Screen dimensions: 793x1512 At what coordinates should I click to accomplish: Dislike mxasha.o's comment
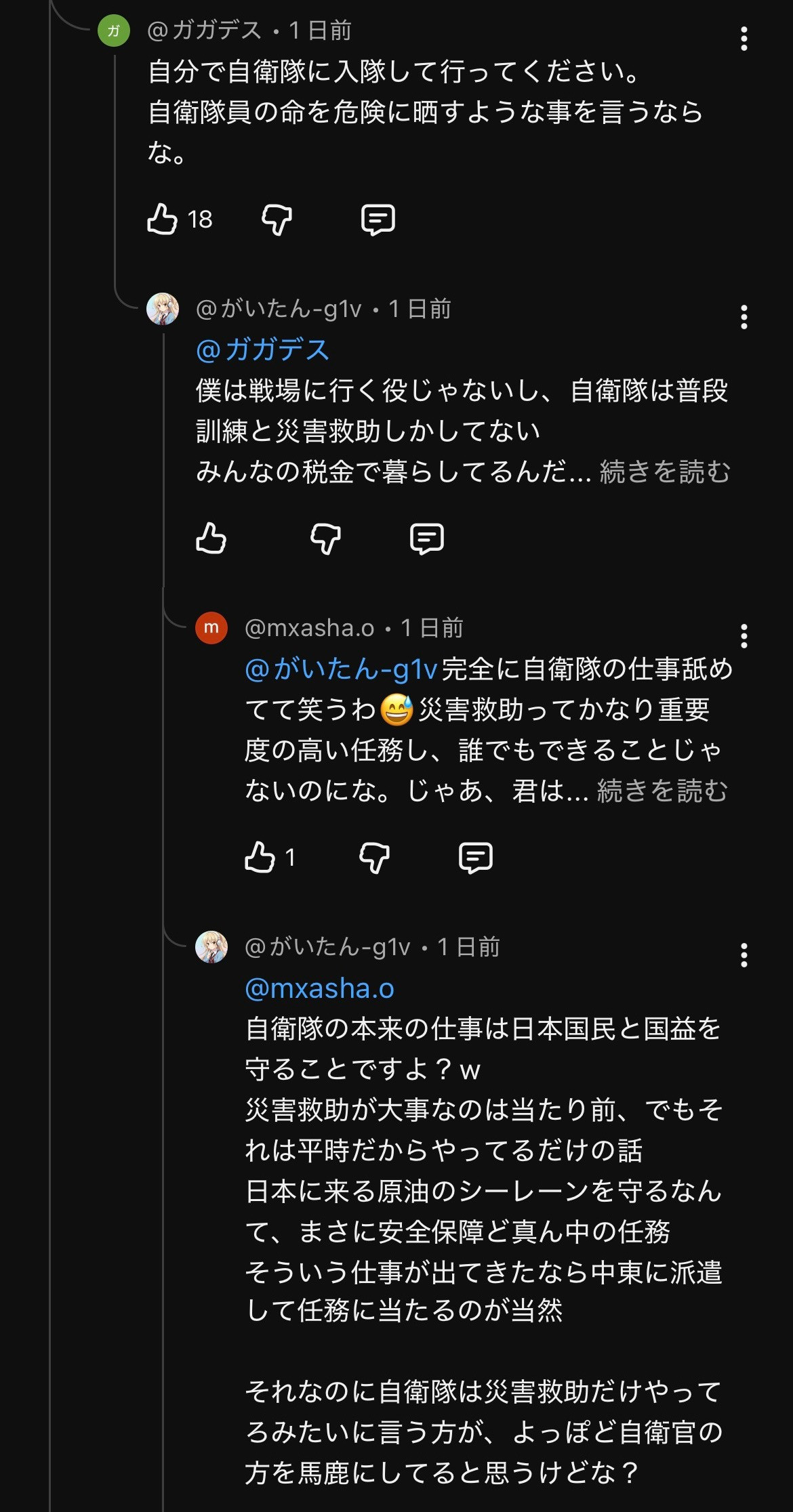coord(374,858)
